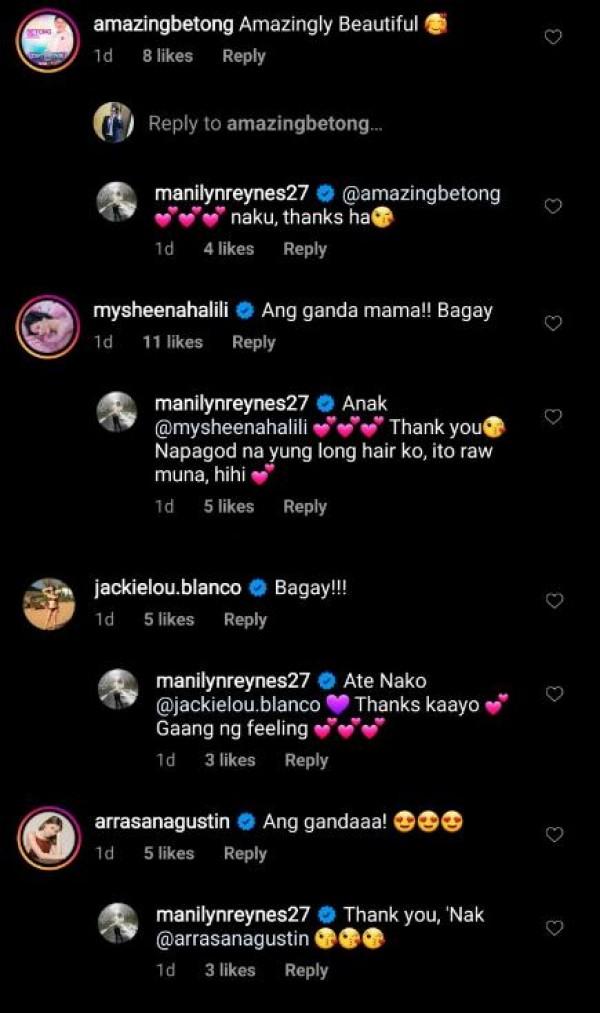Open arrasanagustin's profile via username
The width and height of the screenshot is (600, 1013).
tap(162, 822)
